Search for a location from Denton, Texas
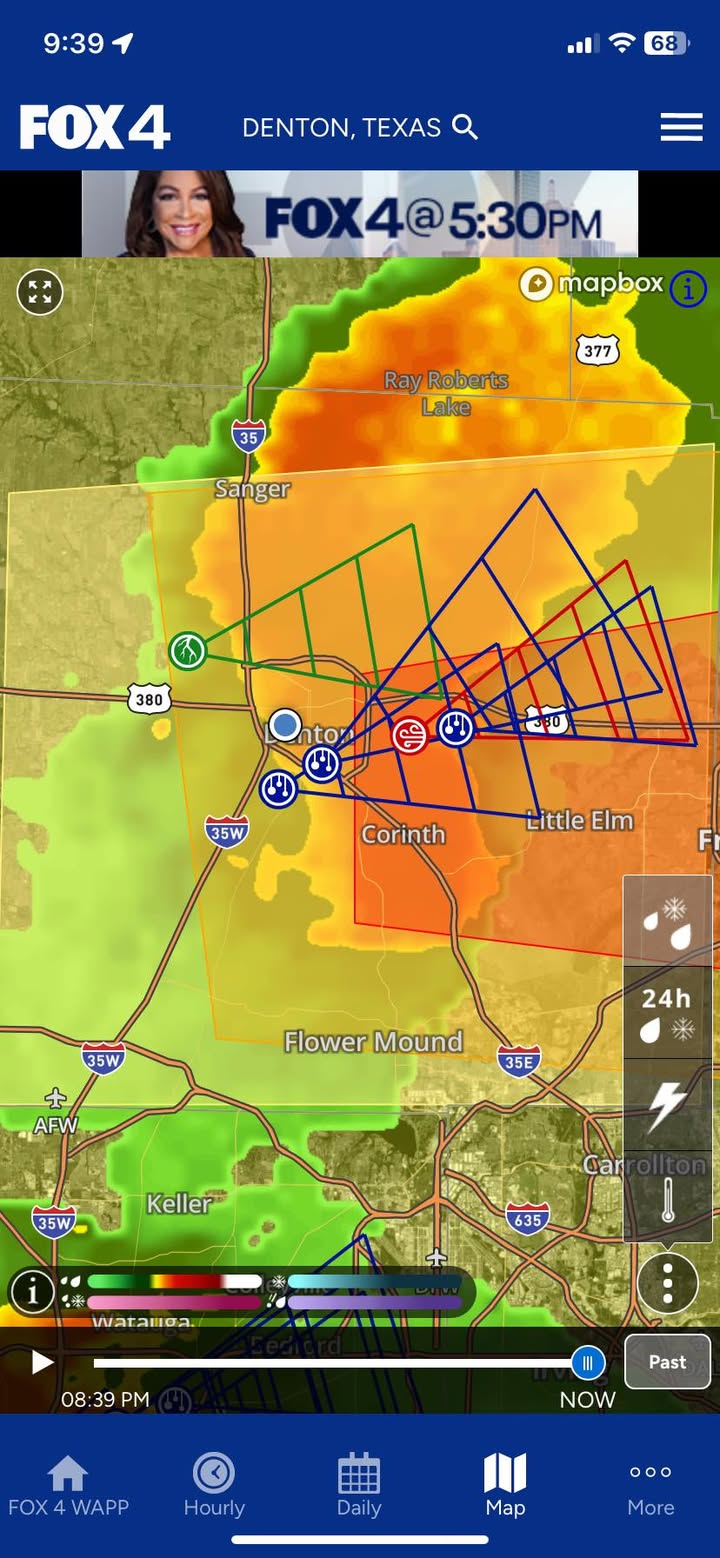Viewport: 720px width, 1558px height. 465,127
